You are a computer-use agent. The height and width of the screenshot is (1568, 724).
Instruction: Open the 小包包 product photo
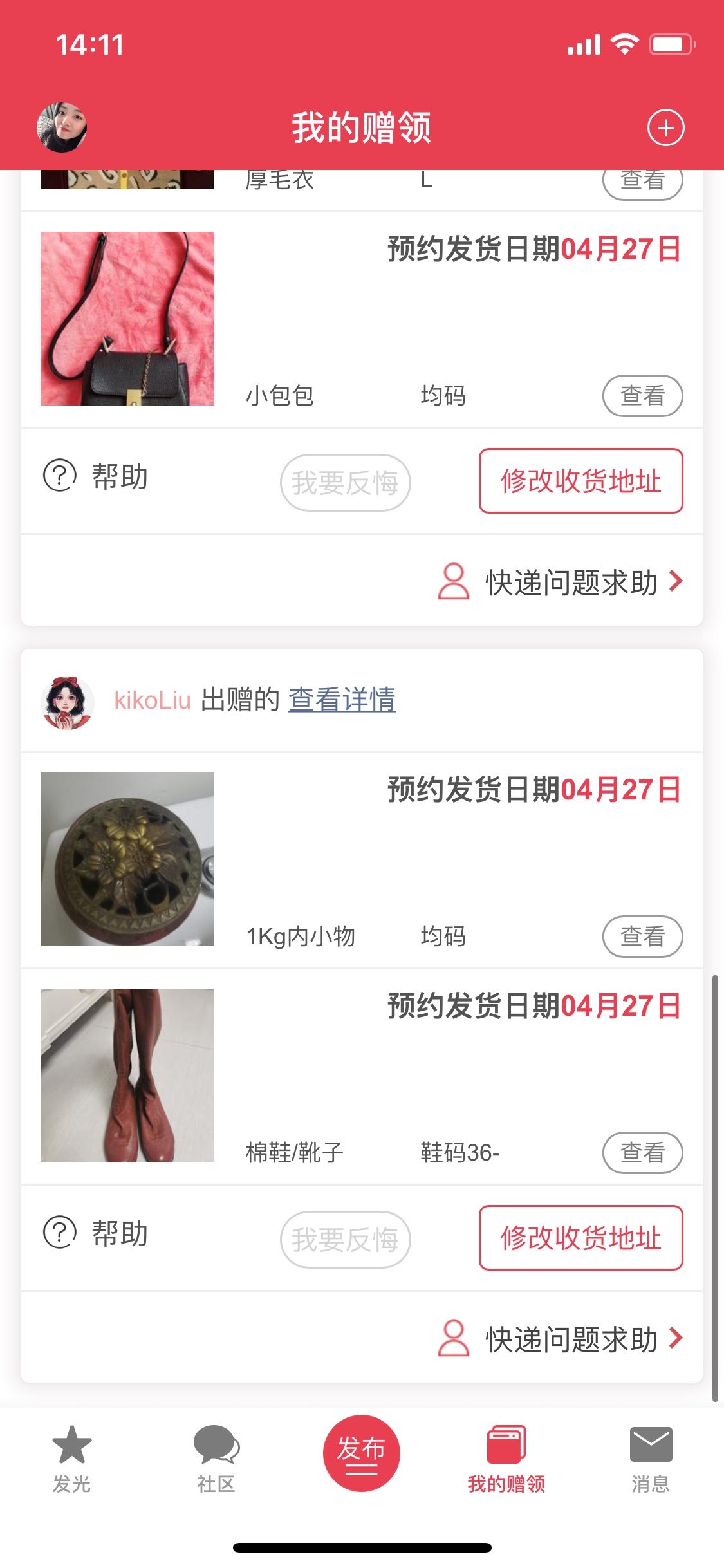coord(127,319)
